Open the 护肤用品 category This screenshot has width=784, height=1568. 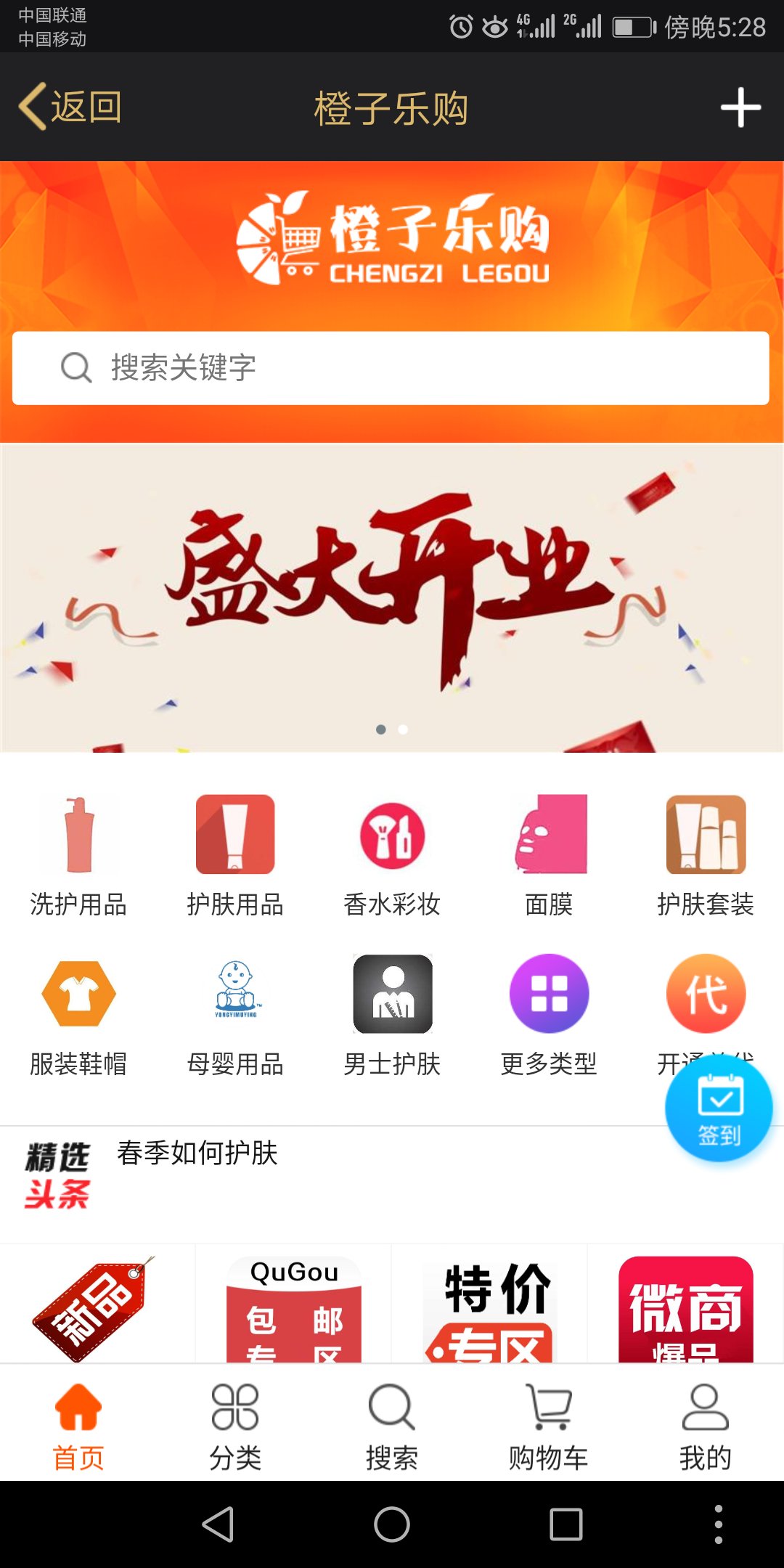pos(235,857)
